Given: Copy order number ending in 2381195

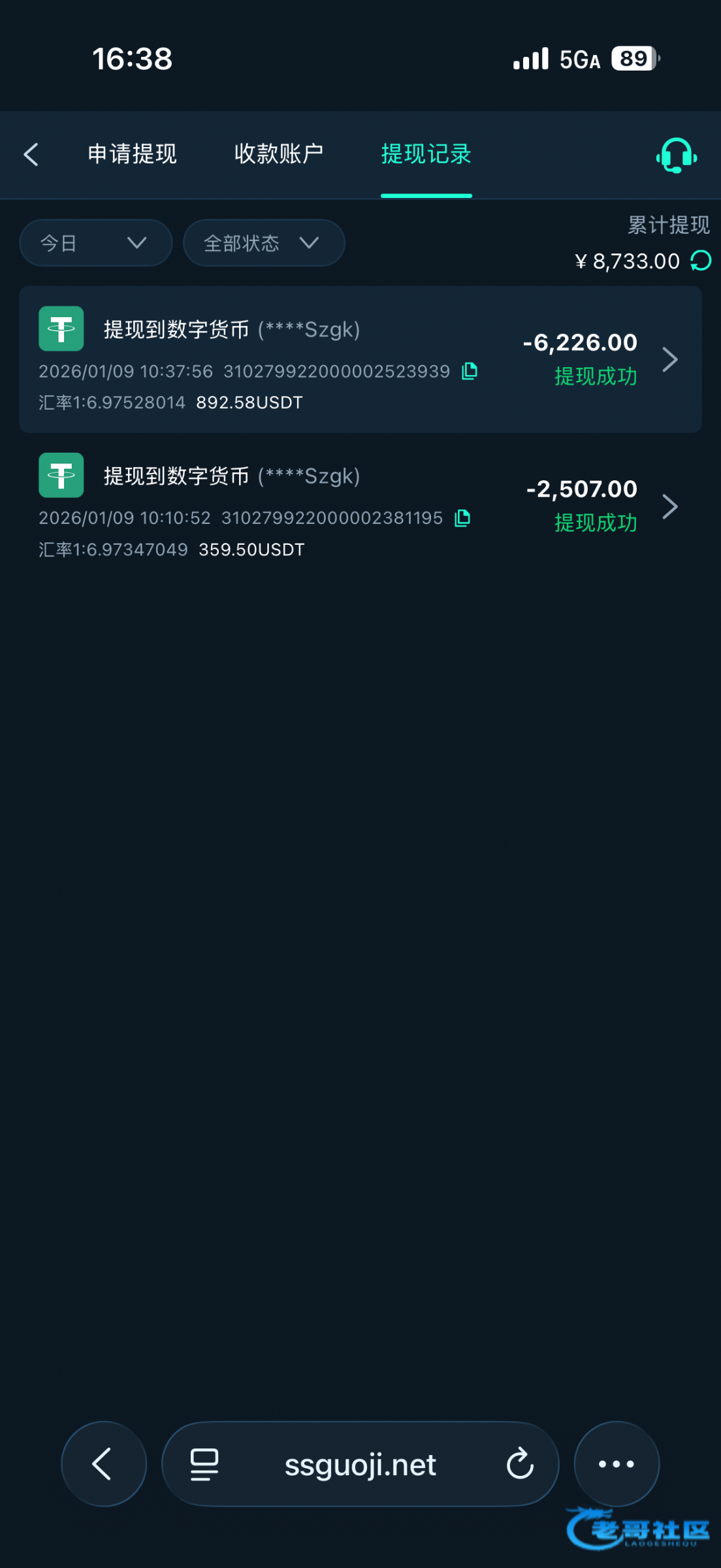Looking at the screenshot, I should 462,518.
